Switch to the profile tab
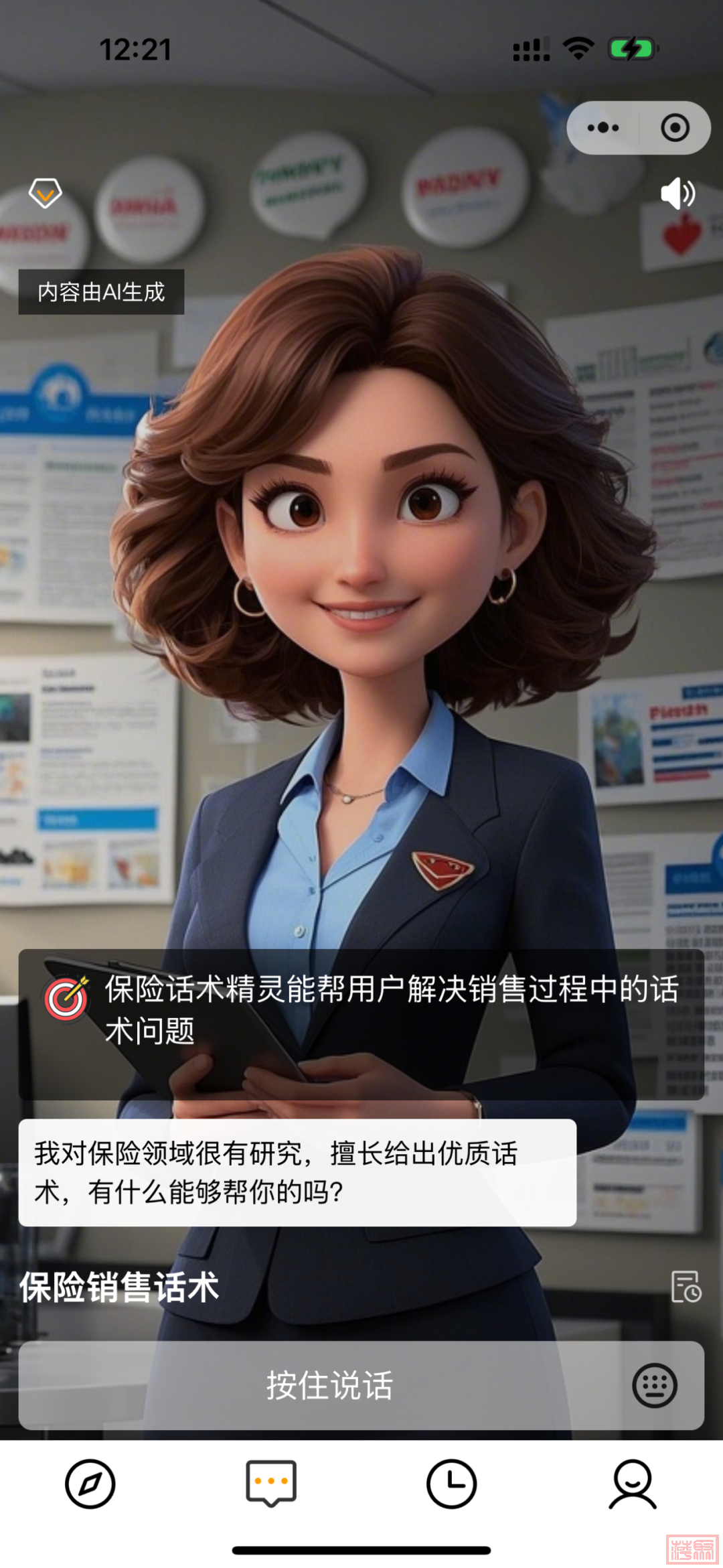 (x=633, y=1484)
